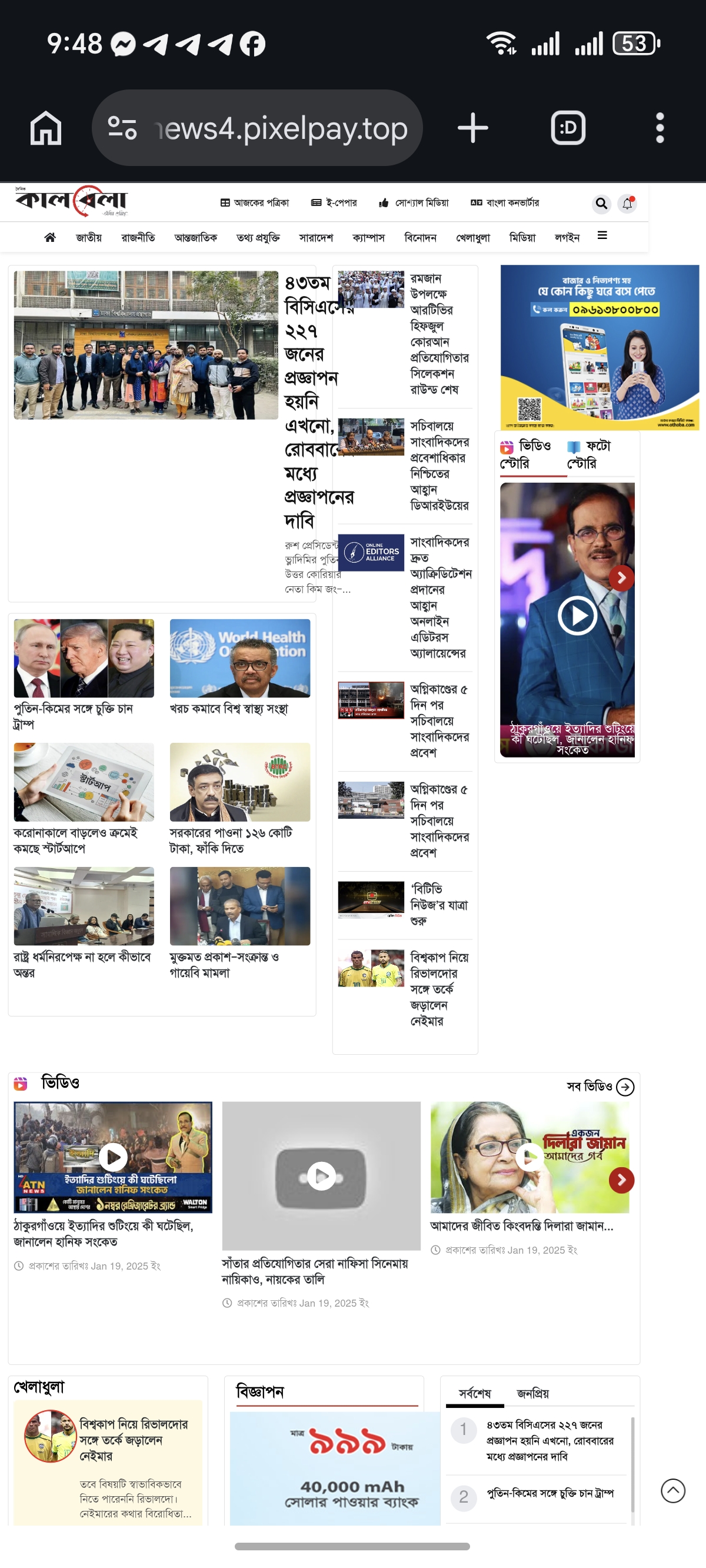The width and height of the screenshot is (706, 1568).
Task: Tap the scroll-to-top arrow button
Action: pyautogui.click(x=672, y=1490)
